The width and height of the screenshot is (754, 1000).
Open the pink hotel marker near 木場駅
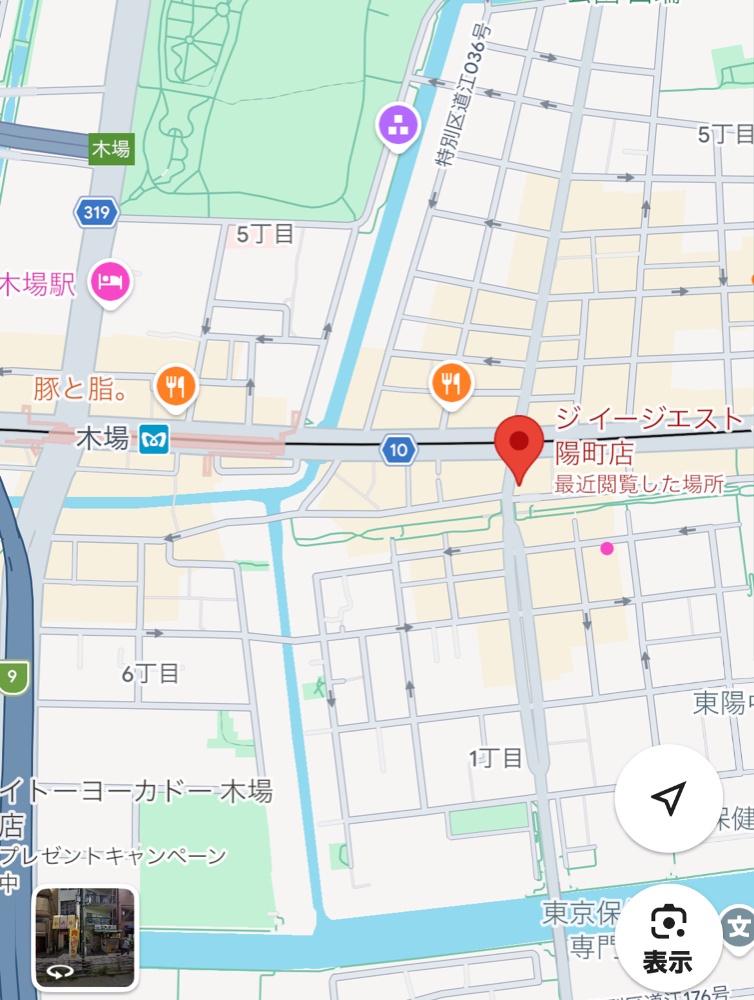[x=109, y=283]
